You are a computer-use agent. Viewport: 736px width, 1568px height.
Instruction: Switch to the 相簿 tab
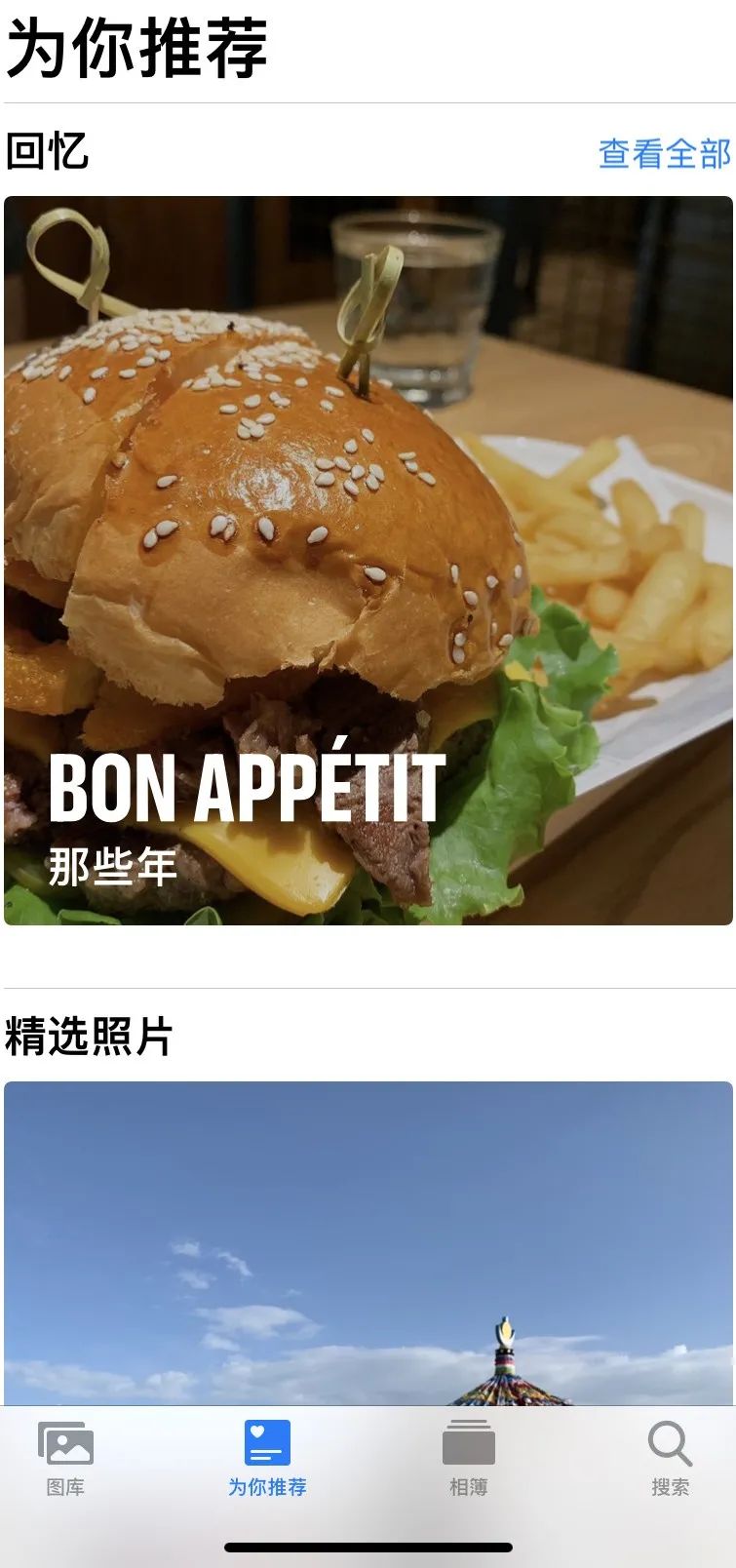coord(470,1463)
